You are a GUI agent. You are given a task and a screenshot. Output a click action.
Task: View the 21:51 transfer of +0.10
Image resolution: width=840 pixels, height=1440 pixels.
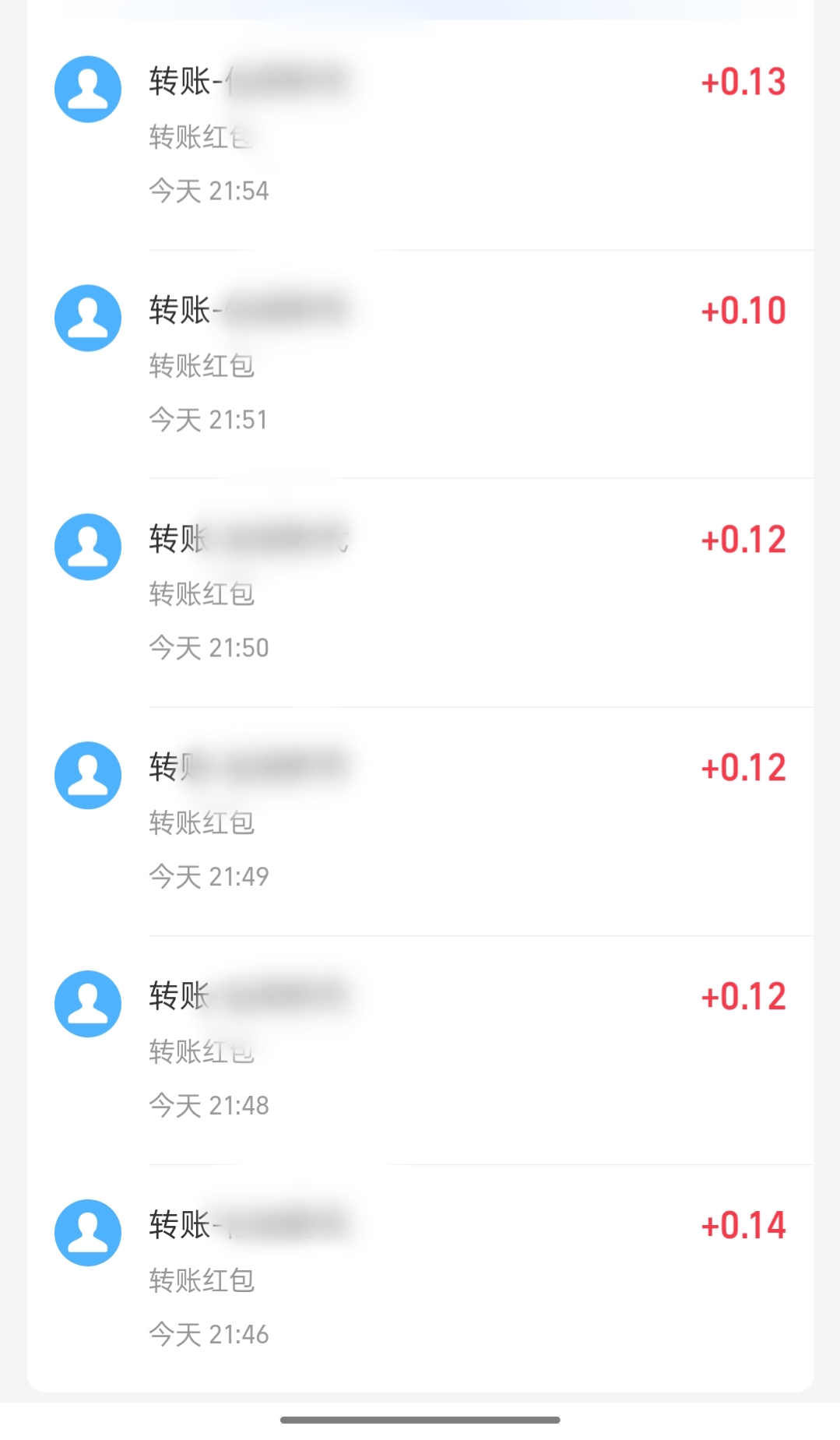(x=420, y=364)
